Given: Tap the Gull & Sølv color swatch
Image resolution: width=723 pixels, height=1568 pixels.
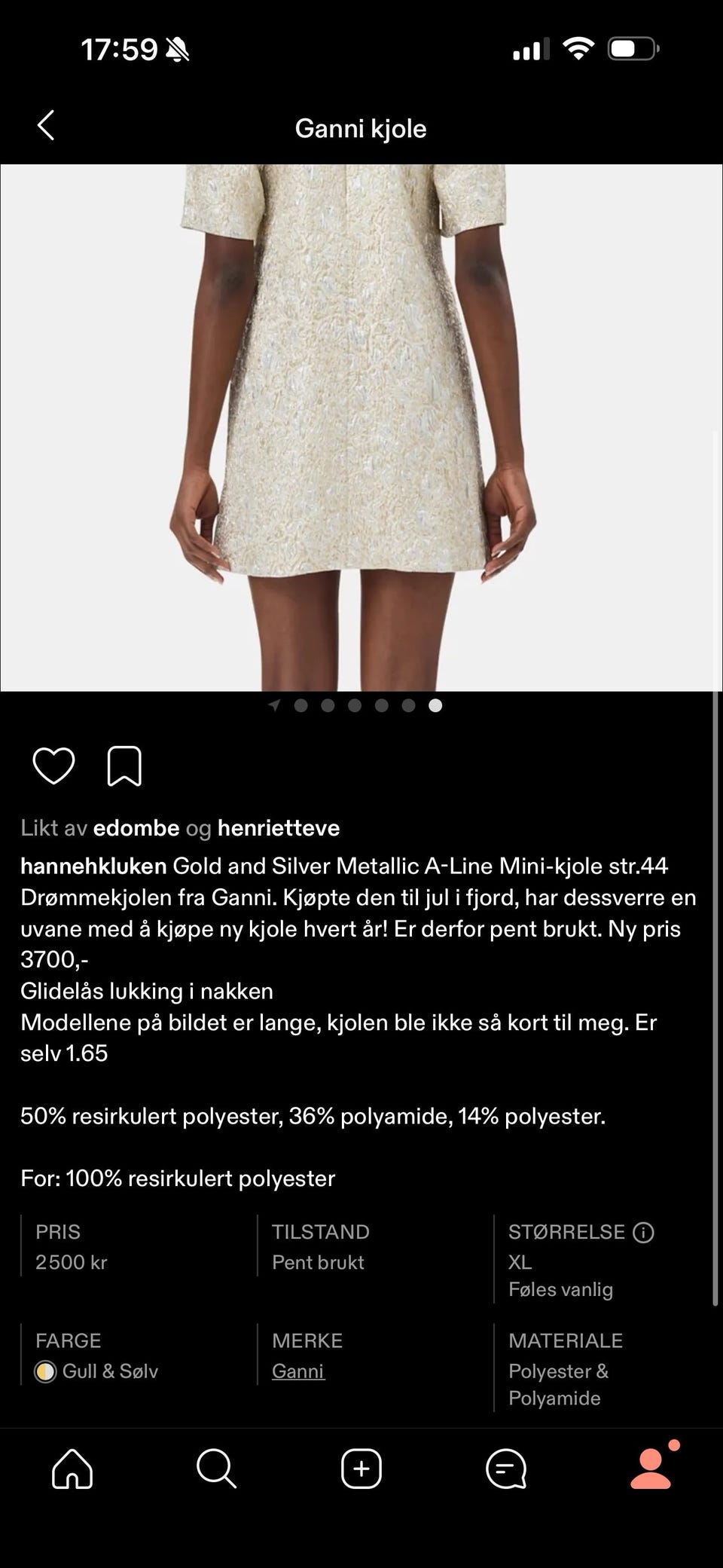Looking at the screenshot, I should [46, 1371].
